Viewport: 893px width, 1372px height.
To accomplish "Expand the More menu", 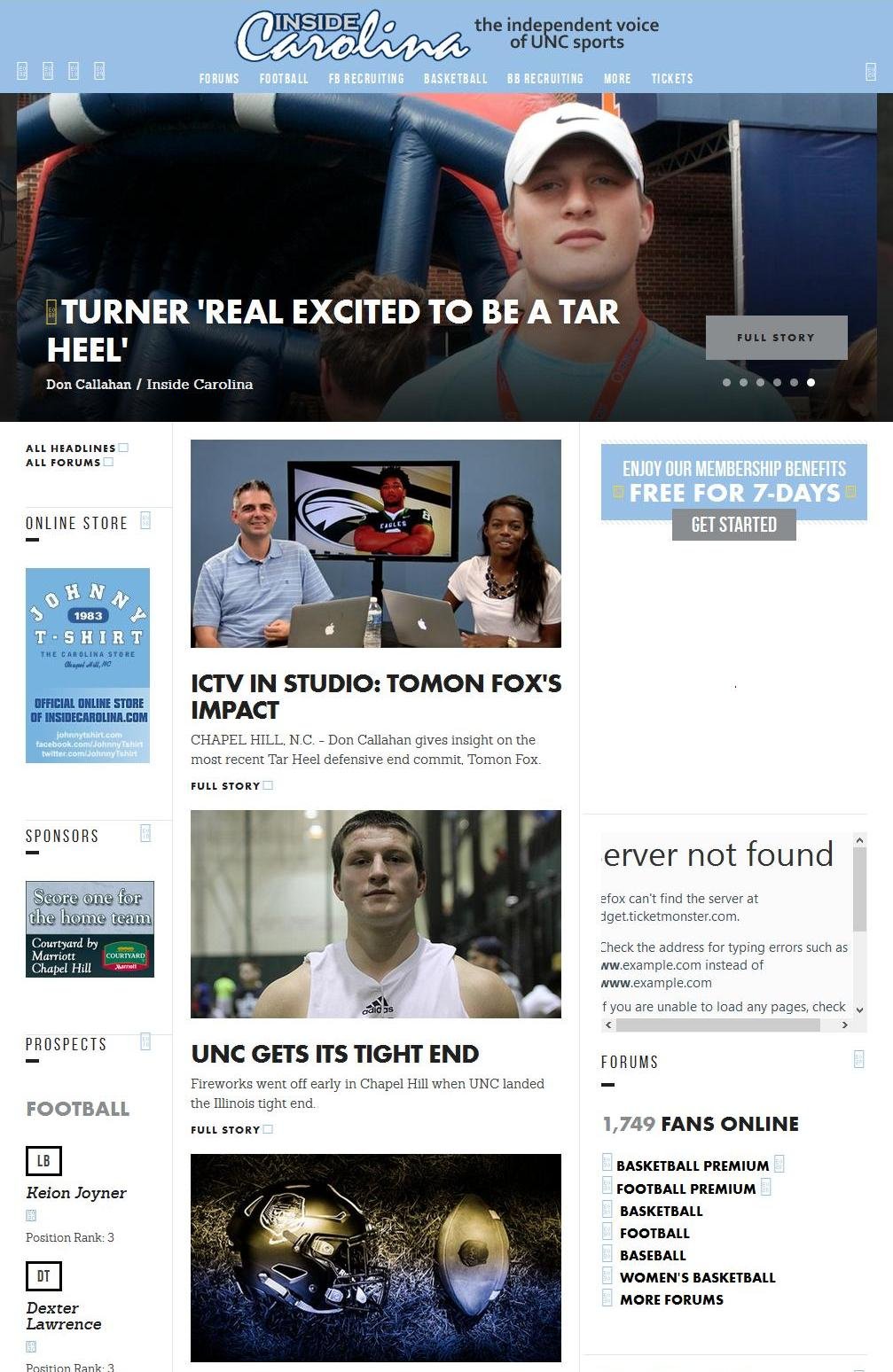I will (617, 79).
